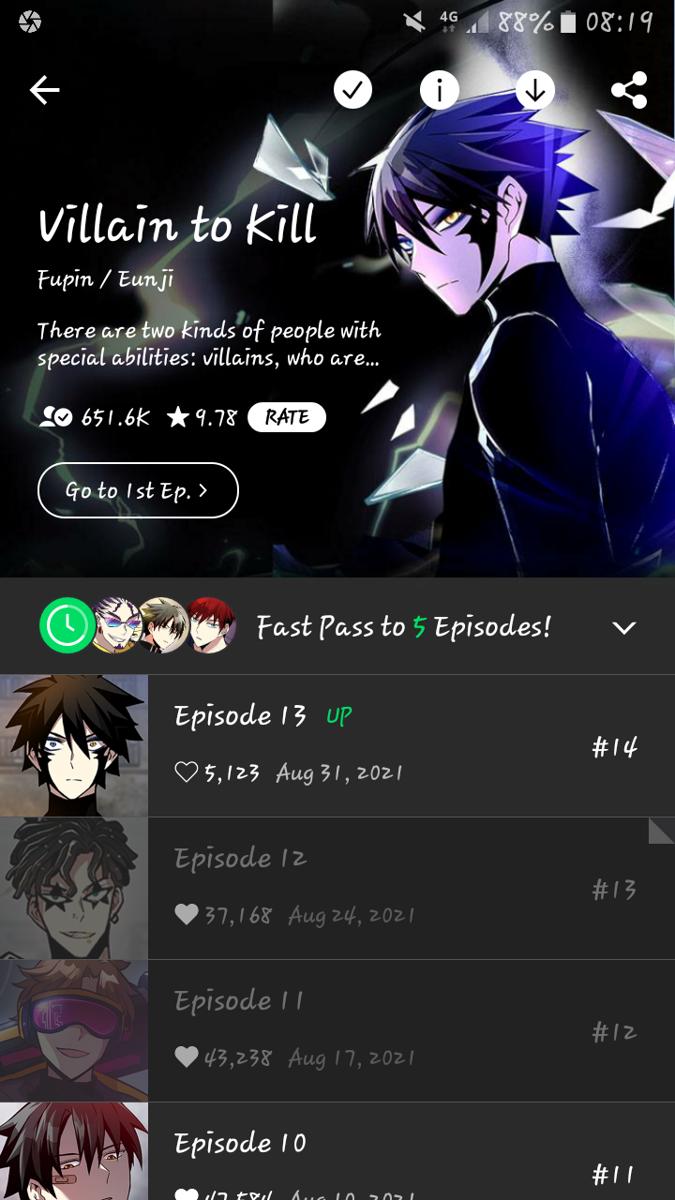Download episodes with the arrow icon
Viewport: 675px width, 1200px height.
coord(534,91)
